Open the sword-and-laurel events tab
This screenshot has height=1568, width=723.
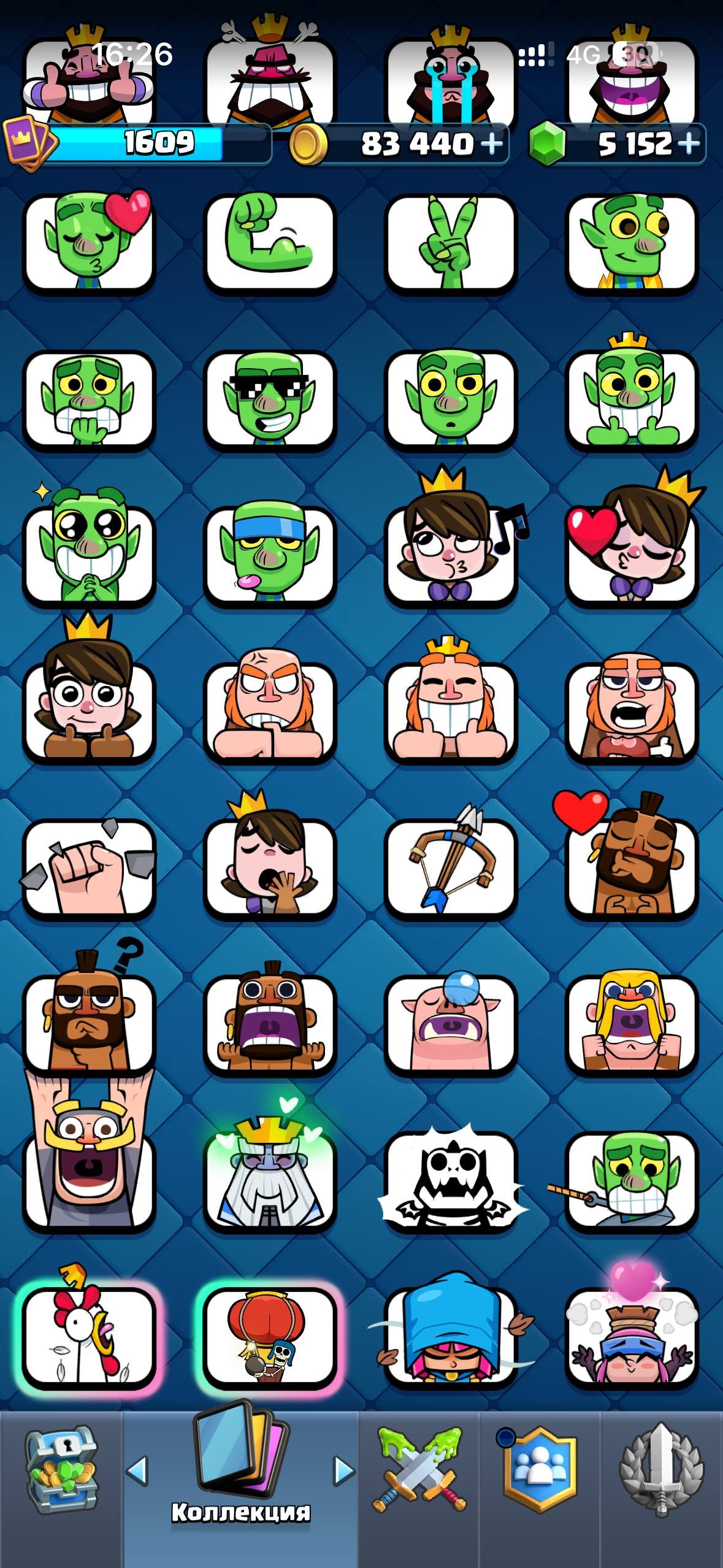click(x=662, y=1470)
